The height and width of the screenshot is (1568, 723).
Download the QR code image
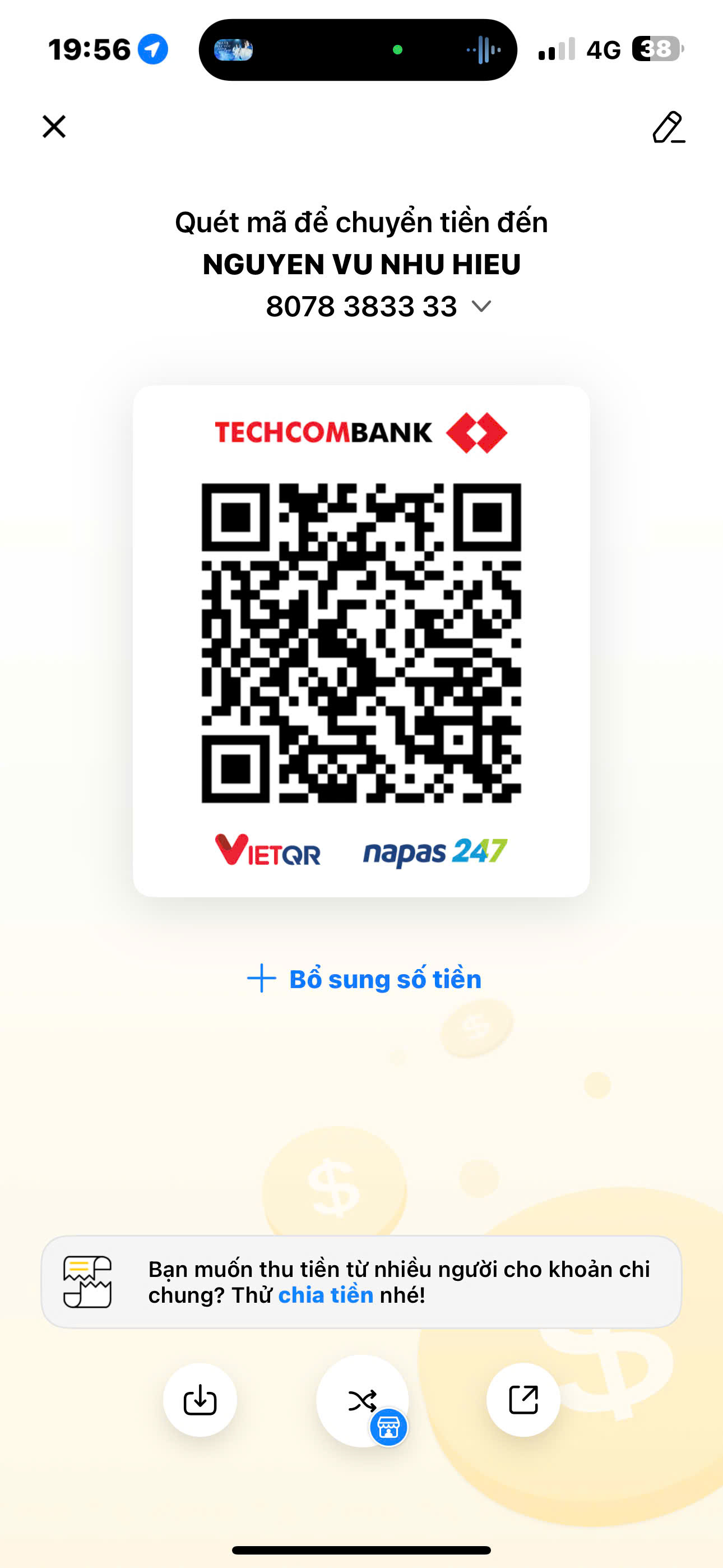200,1399
